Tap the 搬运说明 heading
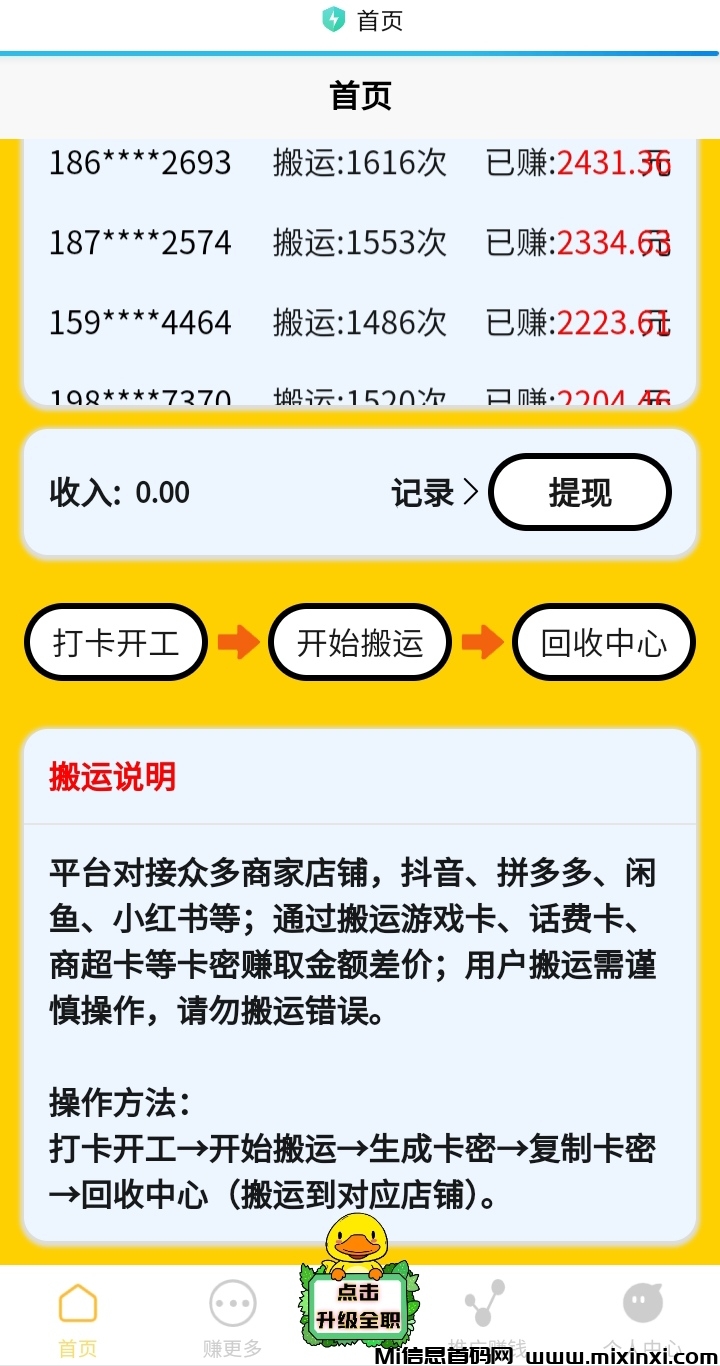The image size is (720, 1366). 112,777
